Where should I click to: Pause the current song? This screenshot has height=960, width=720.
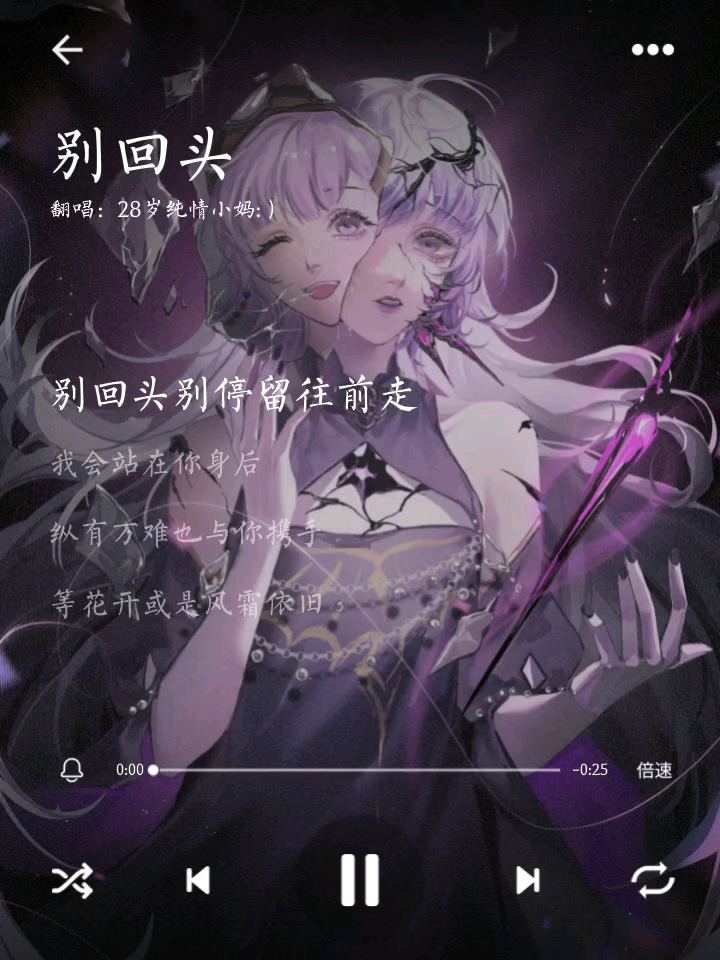click(360, 880)
